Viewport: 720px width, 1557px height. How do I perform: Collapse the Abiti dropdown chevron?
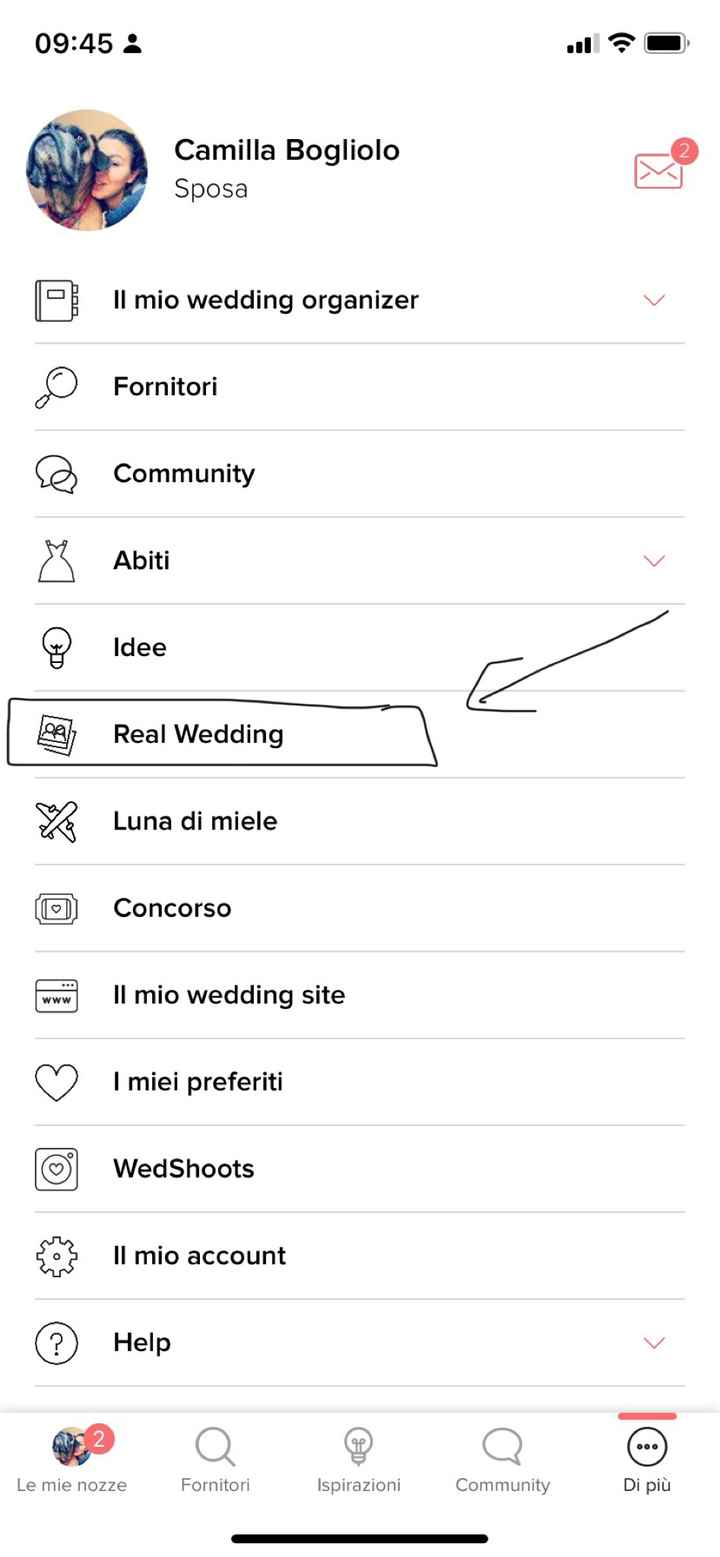[653, 560]
